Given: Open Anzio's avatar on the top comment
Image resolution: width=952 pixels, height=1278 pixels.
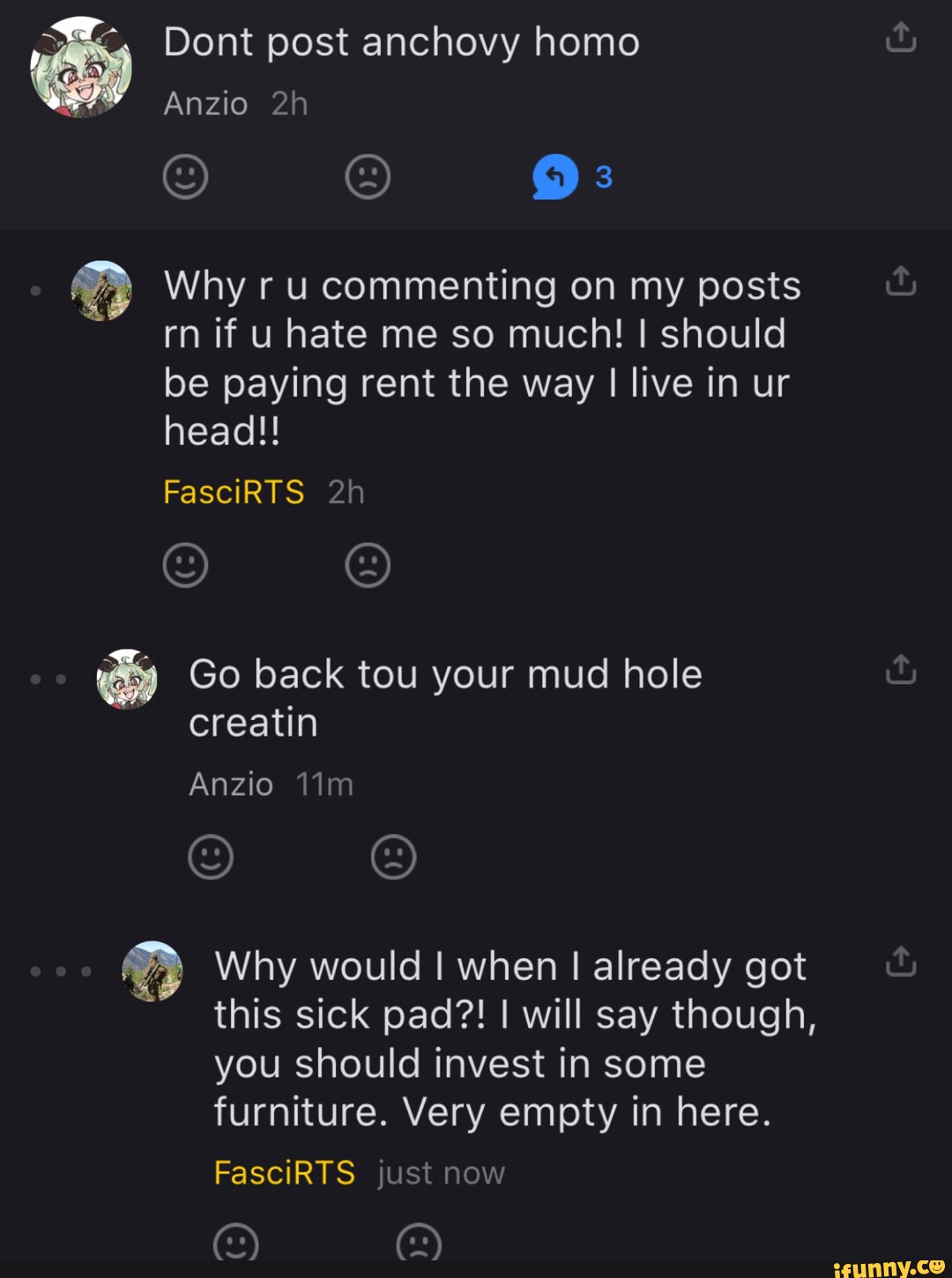Looking at the screenshot, I should click(x=81, y=67).
